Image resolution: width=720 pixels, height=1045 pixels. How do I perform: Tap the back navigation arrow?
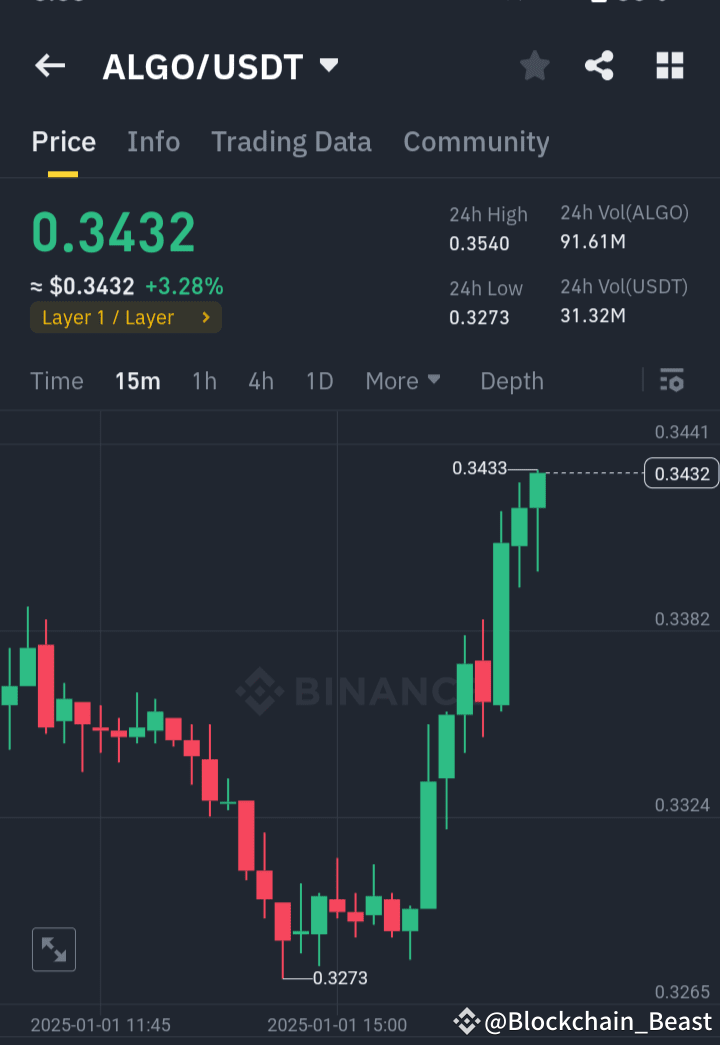click(49, 65)
